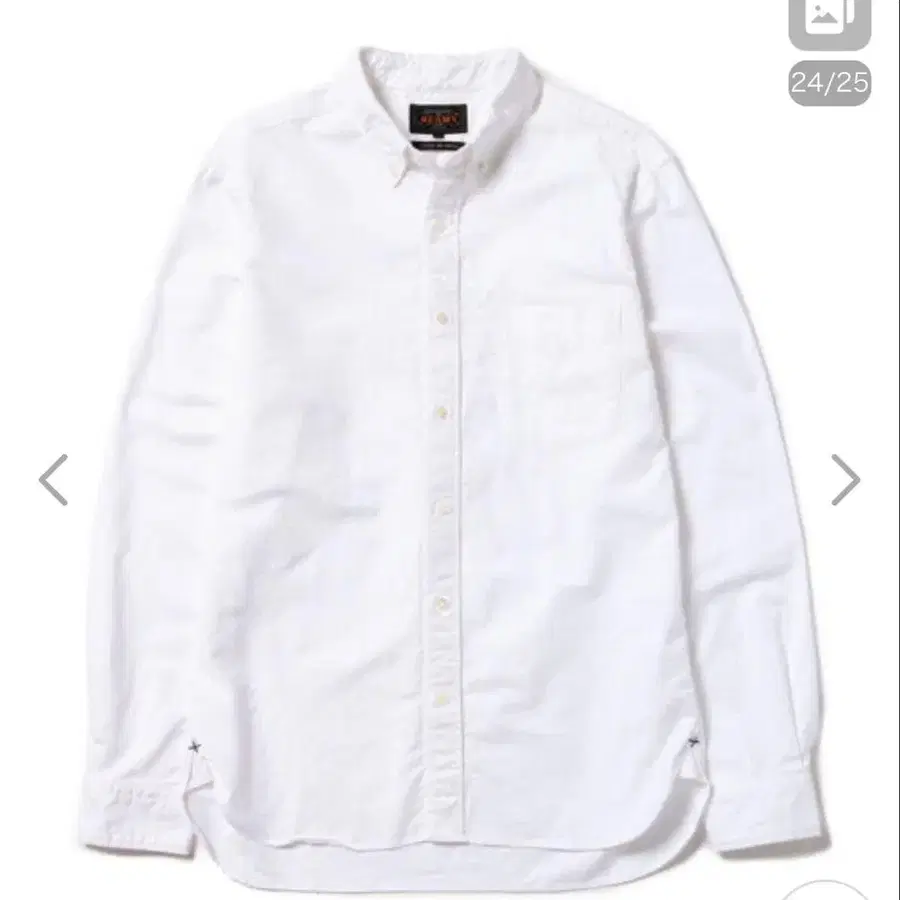900x900 pixels.
Task: Go to the next product photo
Action: point(845,480)
